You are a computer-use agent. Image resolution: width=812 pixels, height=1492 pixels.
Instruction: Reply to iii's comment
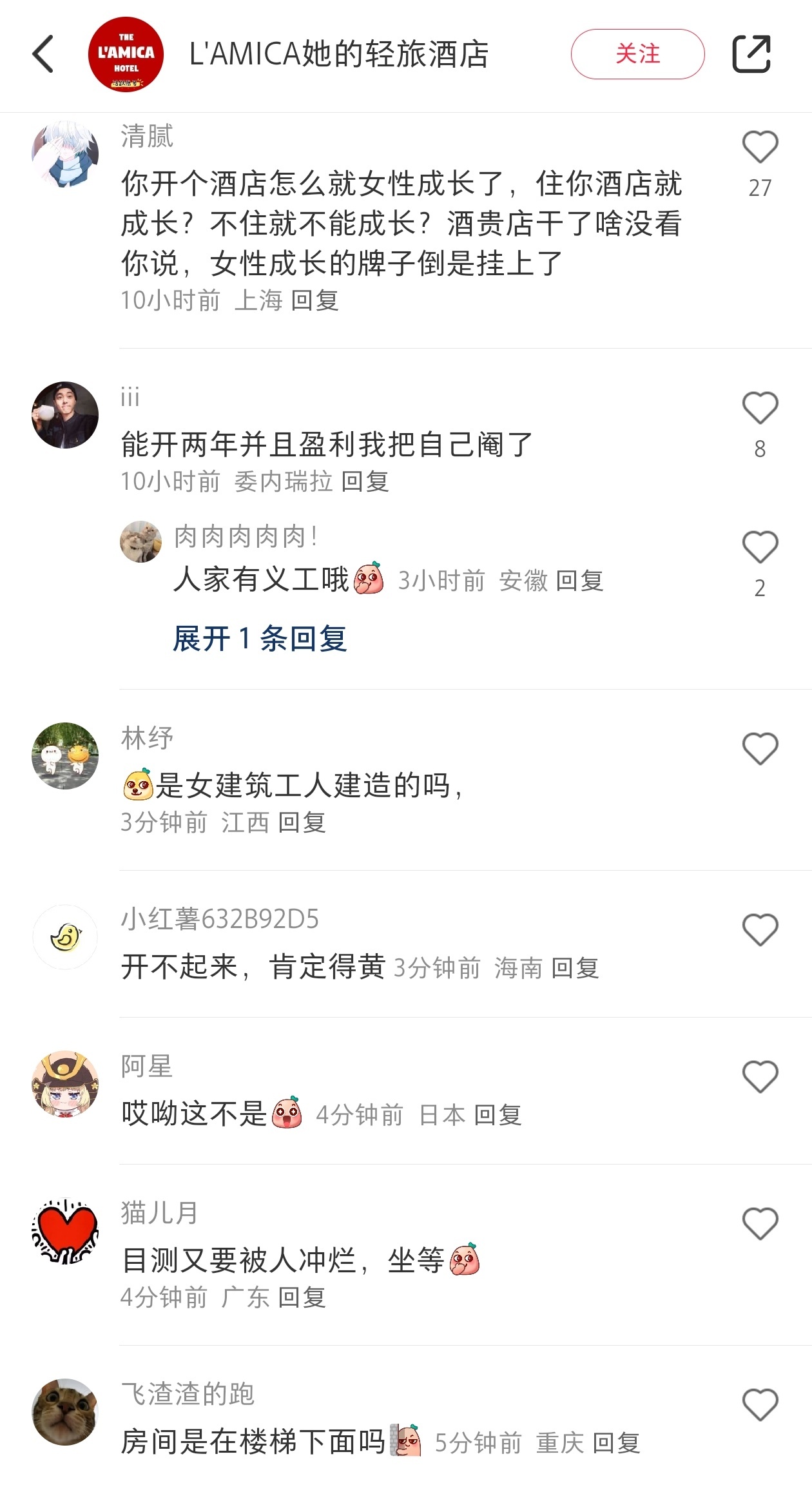pos(365,481)
